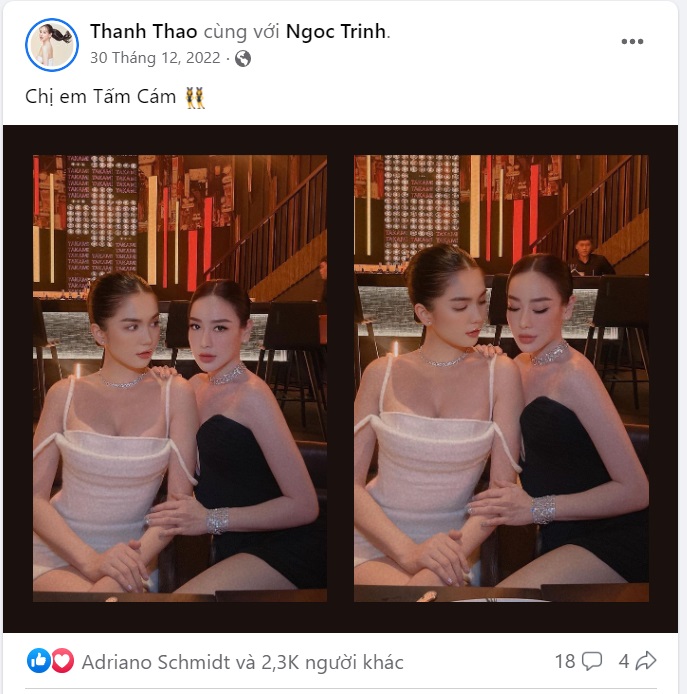Screen dimensions: 687x694
Task: View the post's photo in full
Action: (343, 378)
